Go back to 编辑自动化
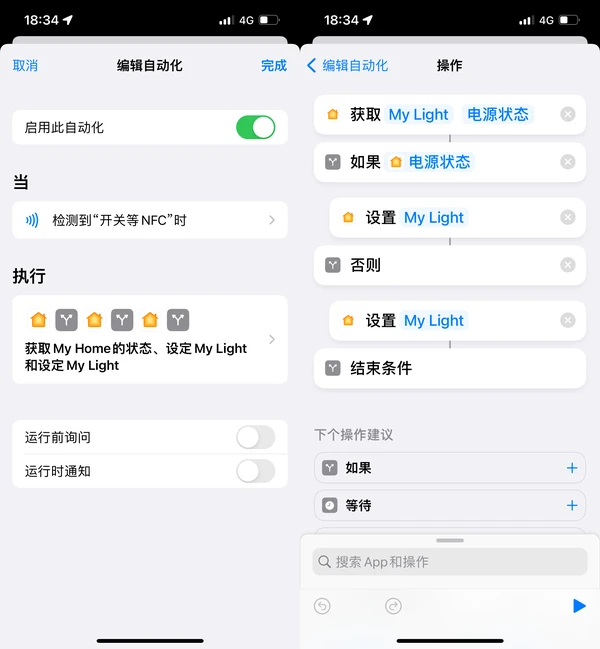This screenshot has height=649, width=600. (347, 65)
